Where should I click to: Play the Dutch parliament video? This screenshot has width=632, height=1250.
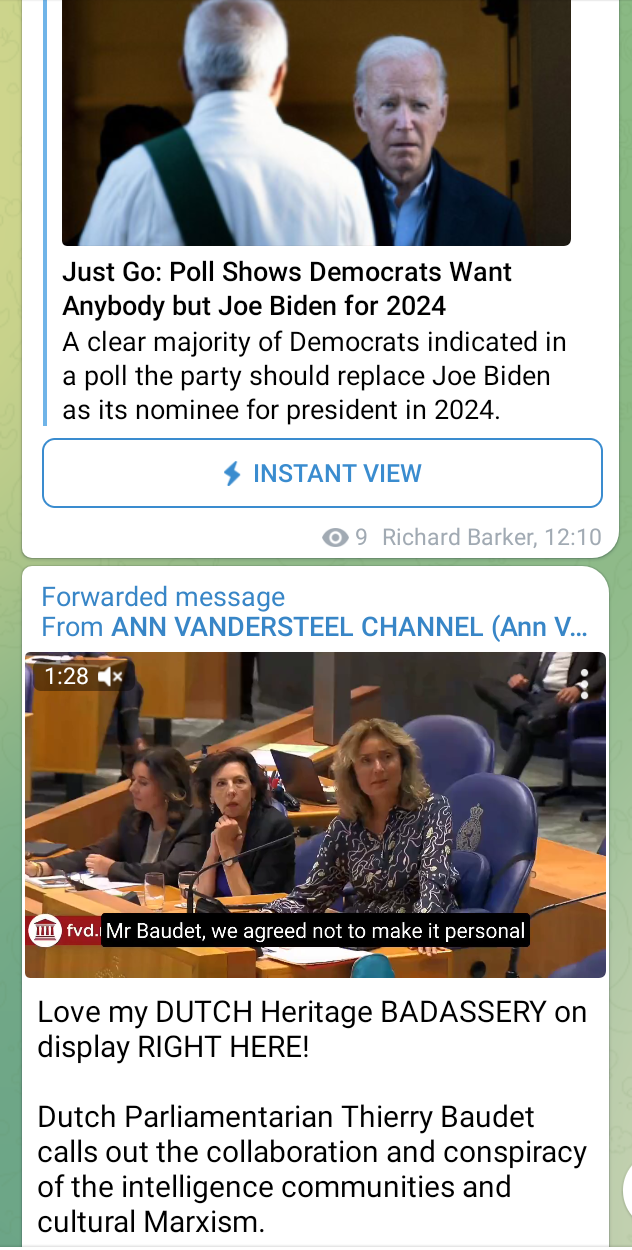tap(315, 815)
